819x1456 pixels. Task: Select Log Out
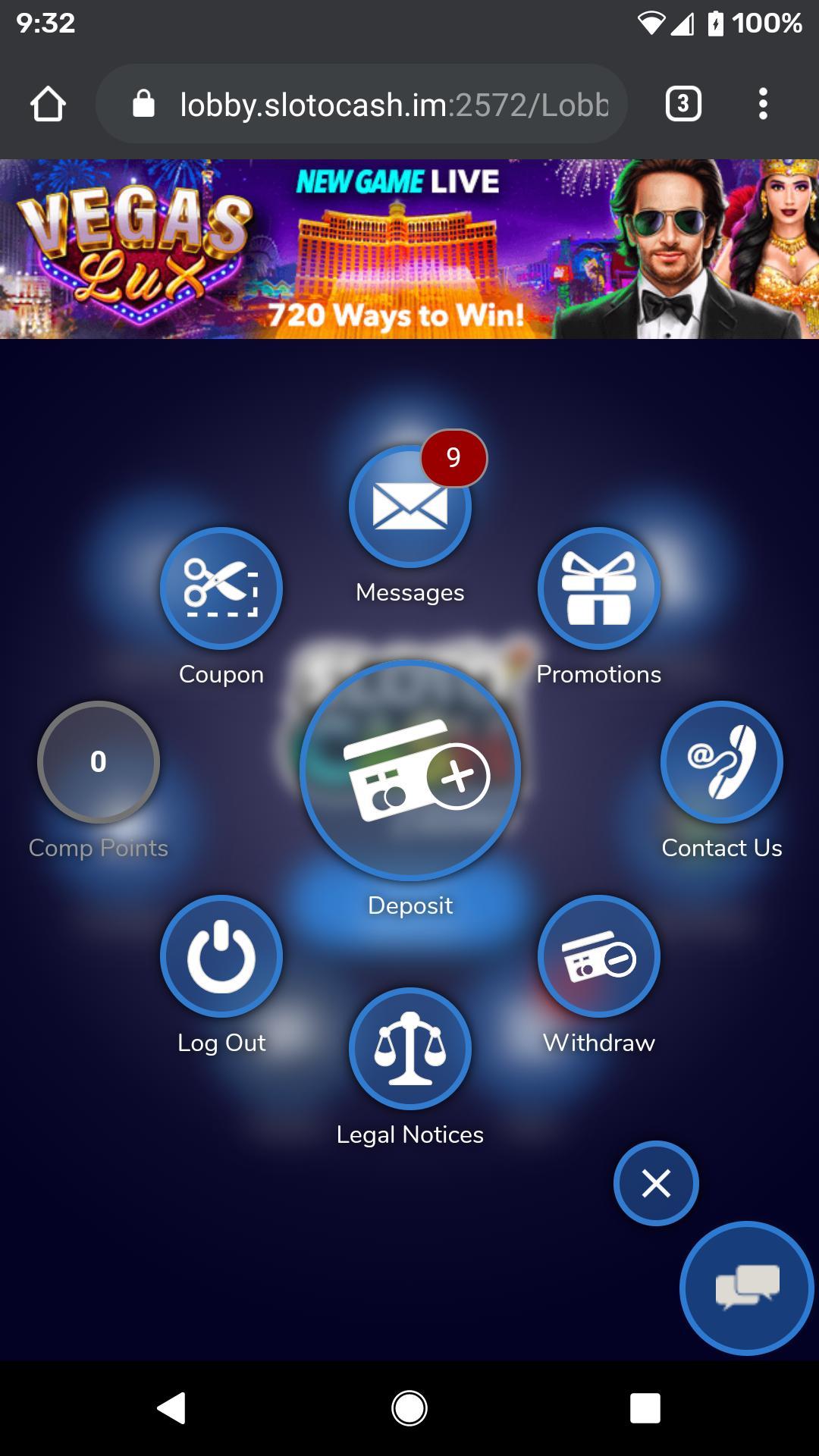[x=221, y=957]
